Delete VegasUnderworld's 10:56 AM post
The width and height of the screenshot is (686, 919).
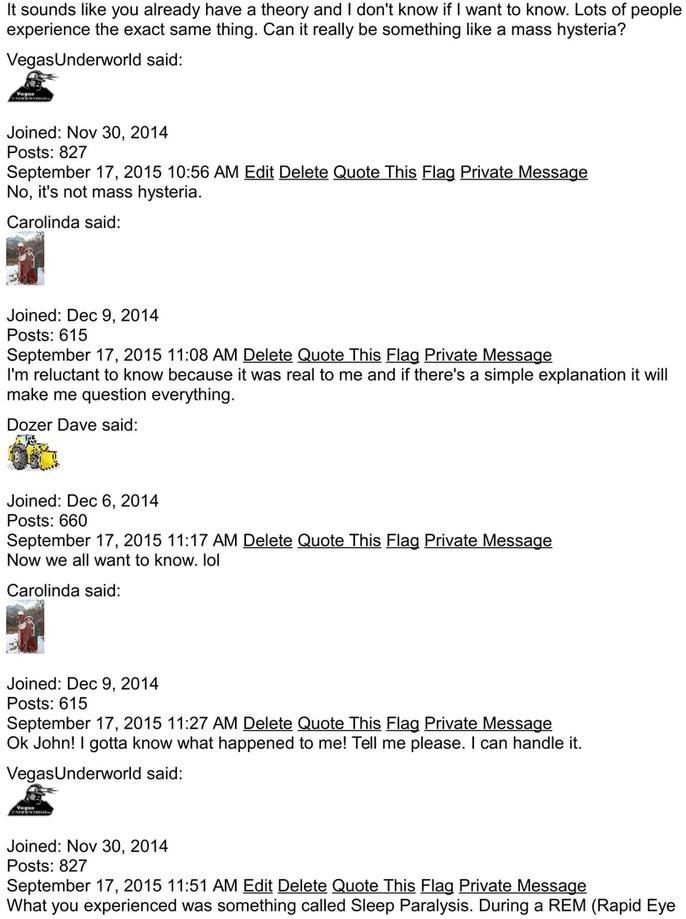pyautogui.click(x=303, y=172)
